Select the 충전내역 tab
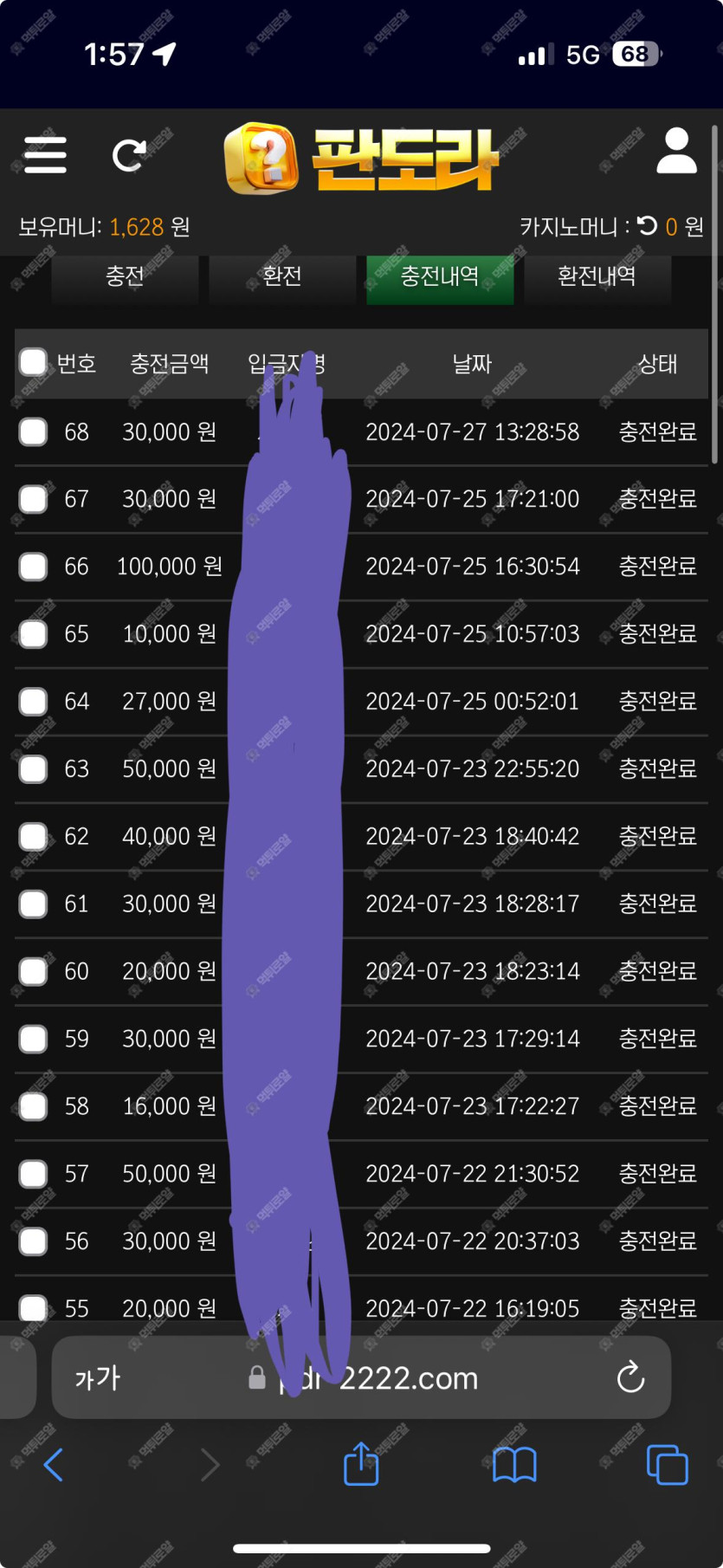723x1568 pixels. click(440, 277)
